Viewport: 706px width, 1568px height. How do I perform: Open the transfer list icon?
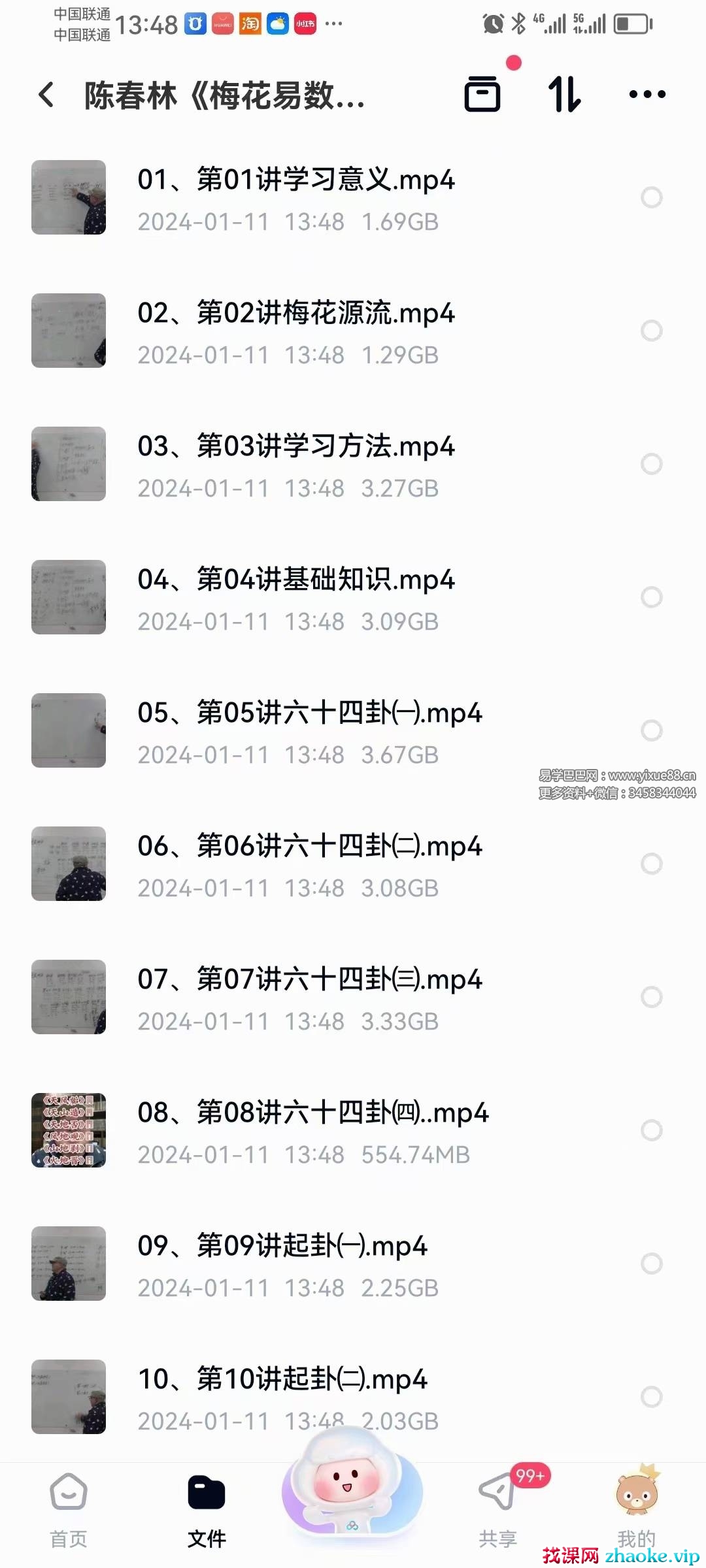tap(482, 95)
